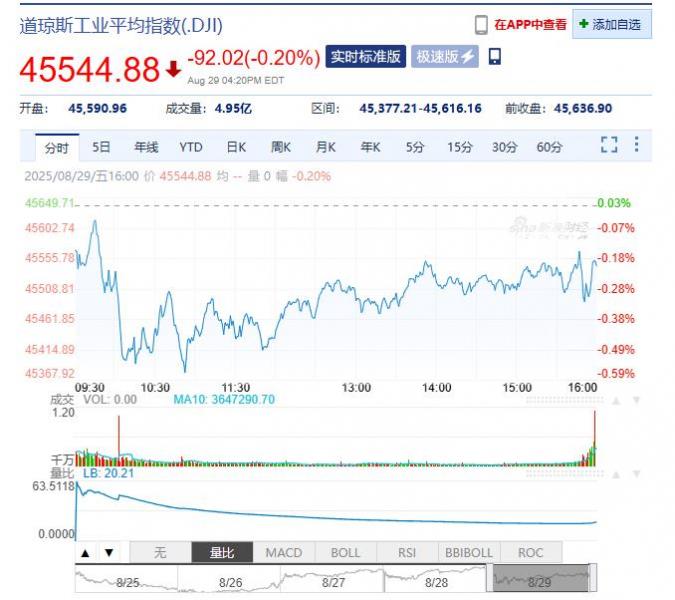675x600 pixels.
Task: Add index to watchlist with 添加自选
Action: tap(611, 25)
